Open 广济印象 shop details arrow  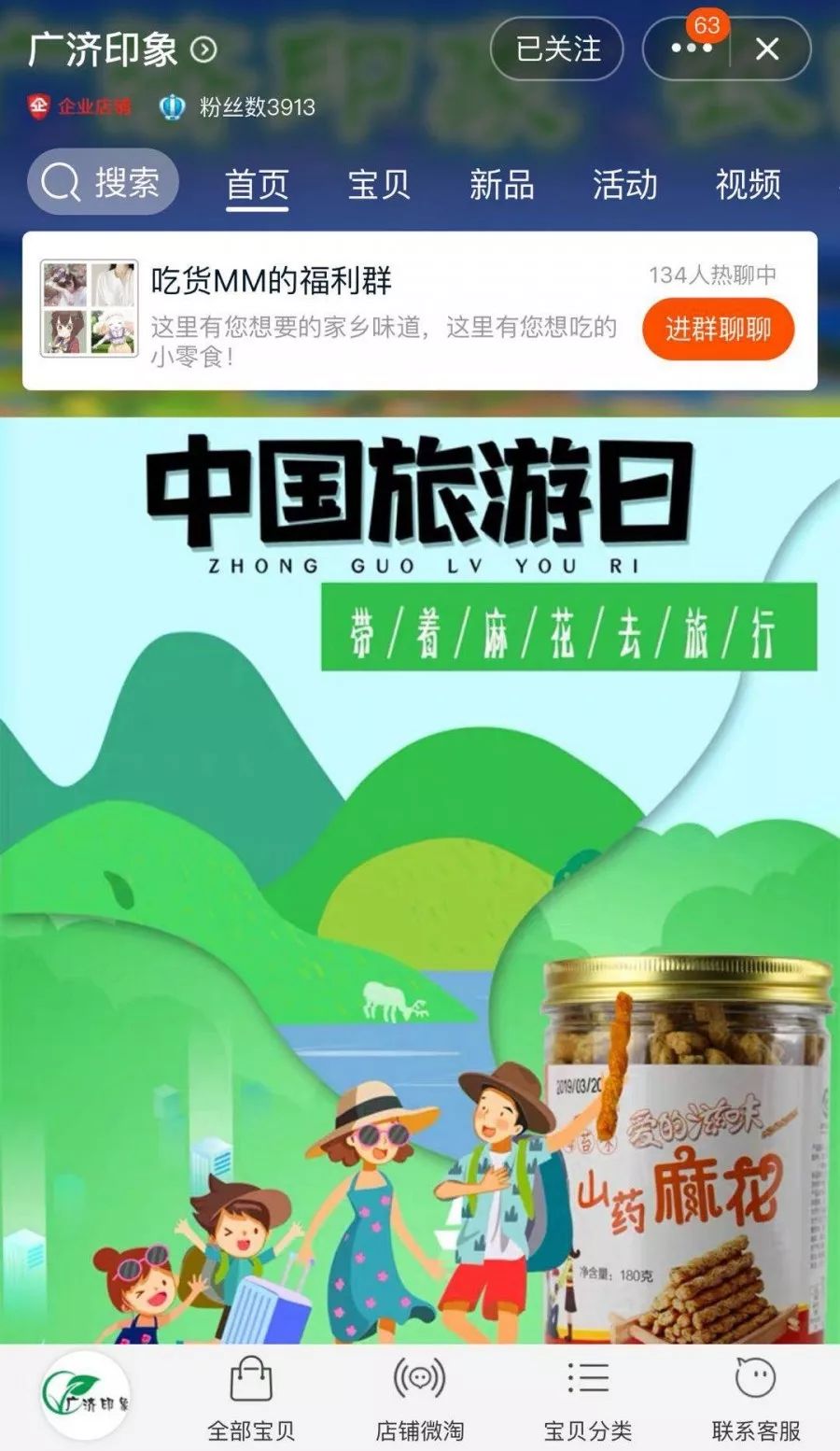[204, 49]
